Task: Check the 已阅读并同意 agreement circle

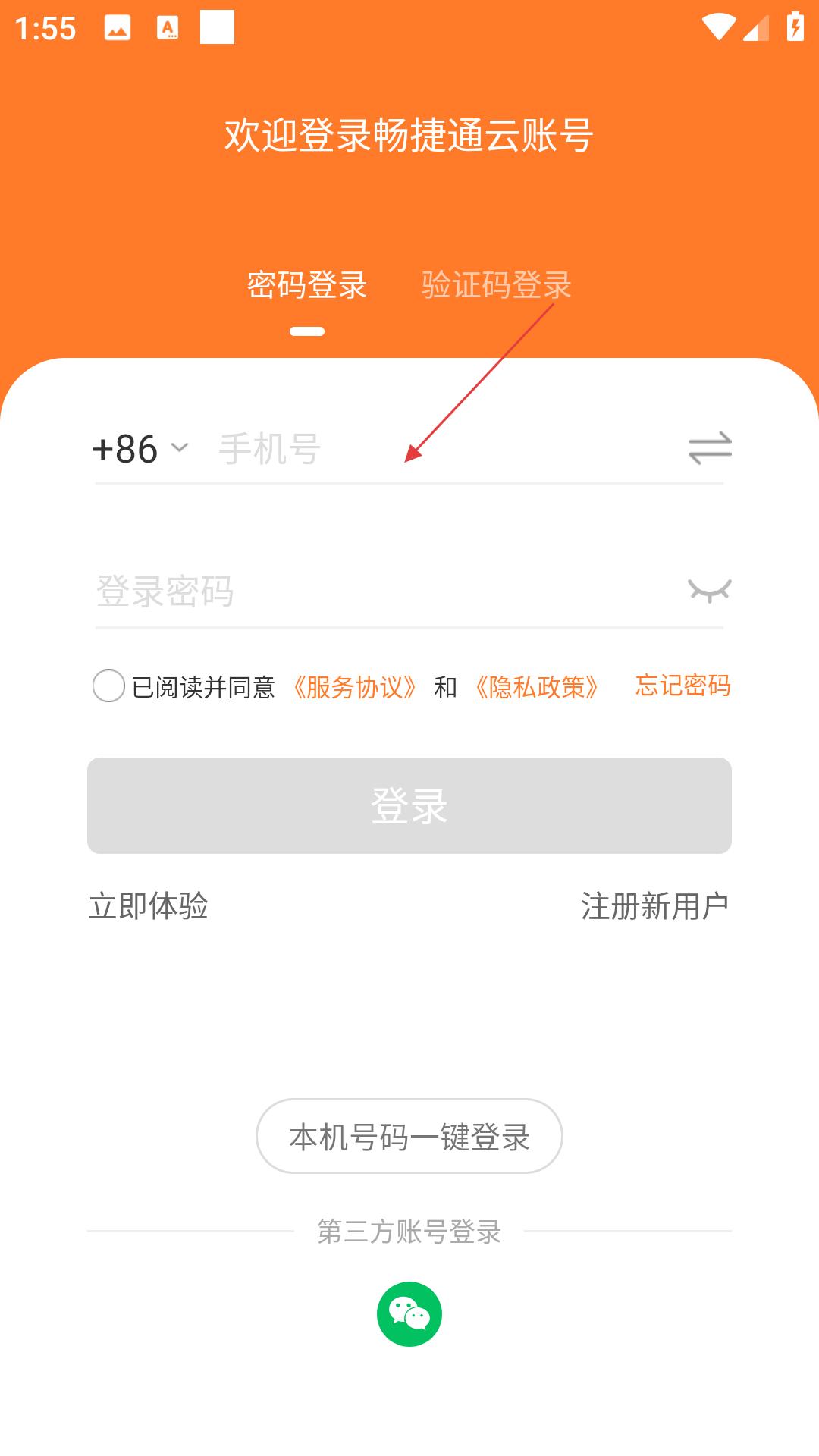Action: coord(108,686)
